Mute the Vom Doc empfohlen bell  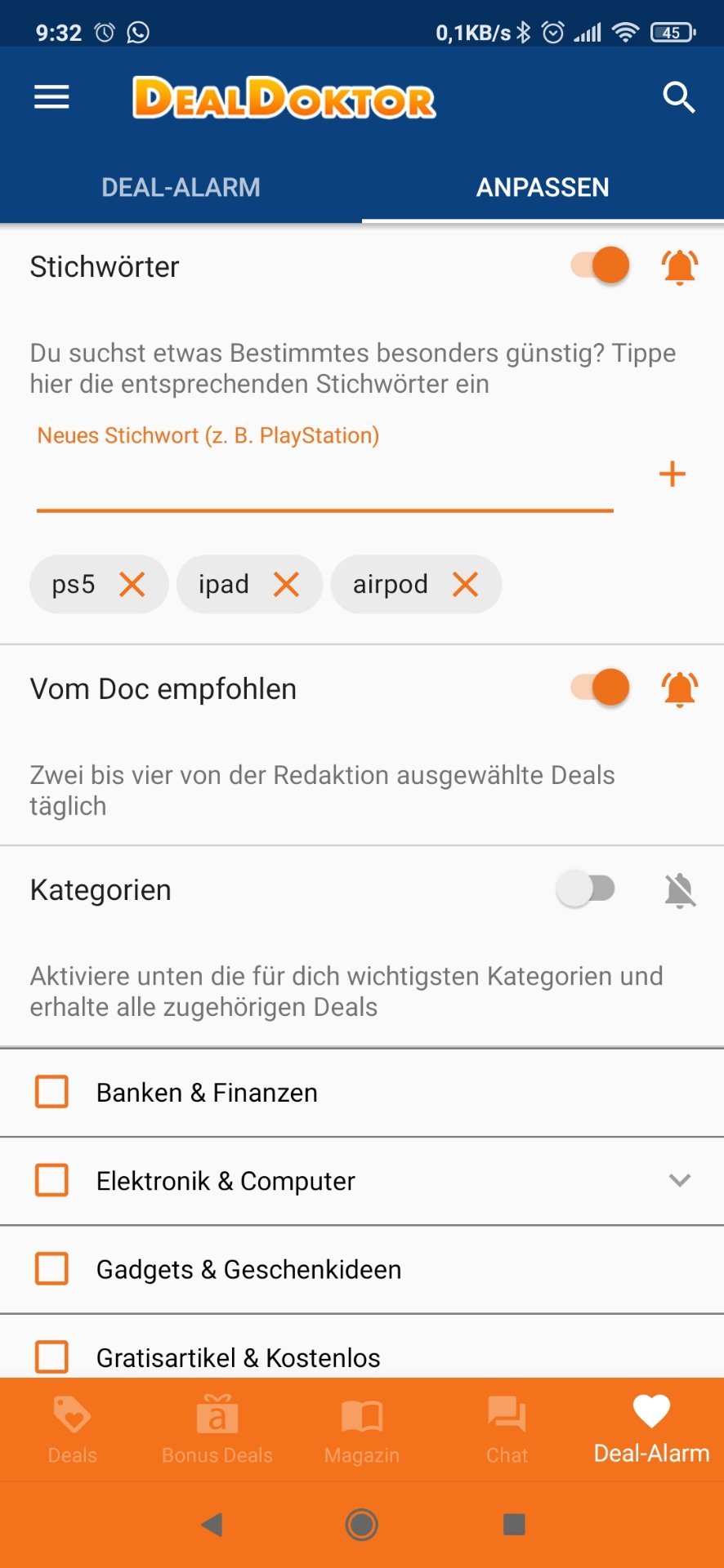tap(679, 688)
